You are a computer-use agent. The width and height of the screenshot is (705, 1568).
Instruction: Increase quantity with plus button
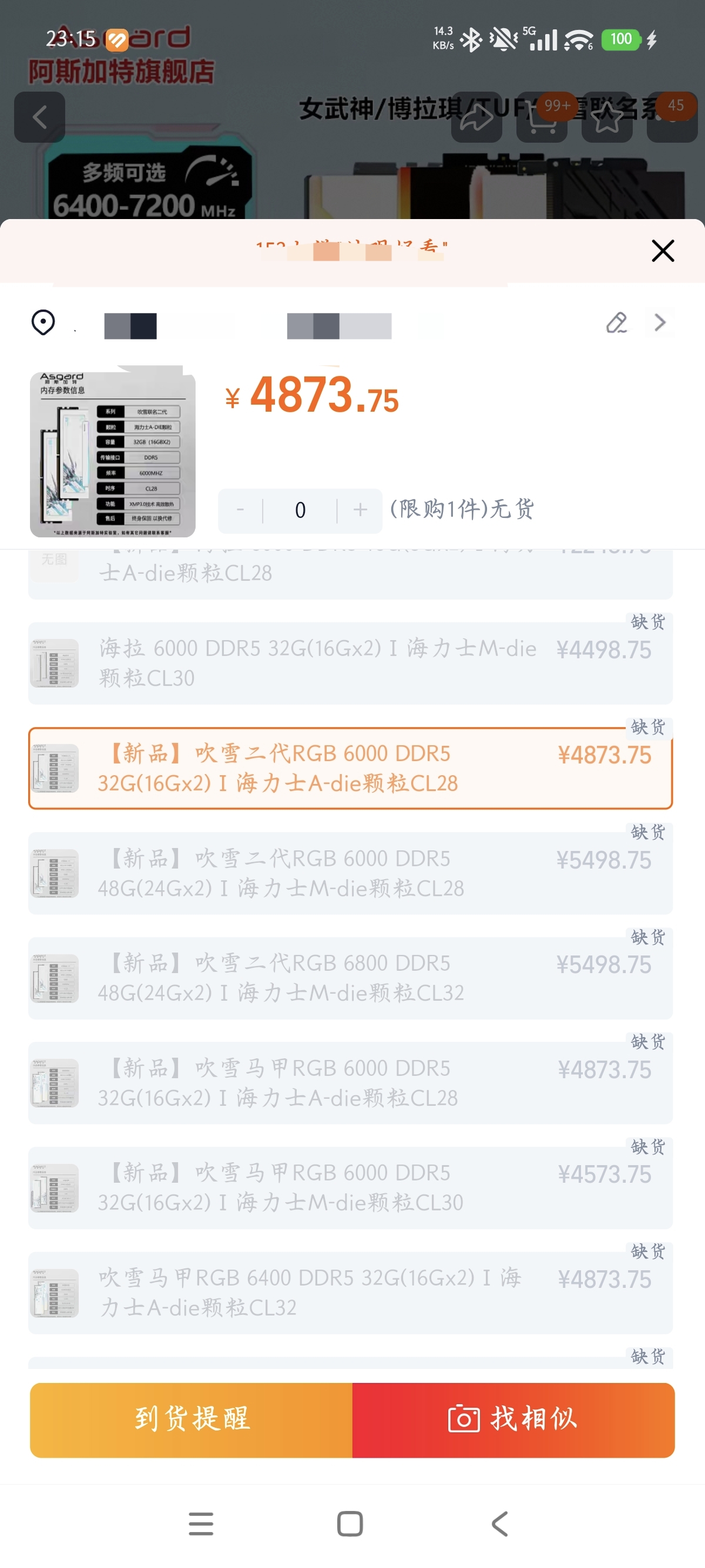tap(360, 510)
